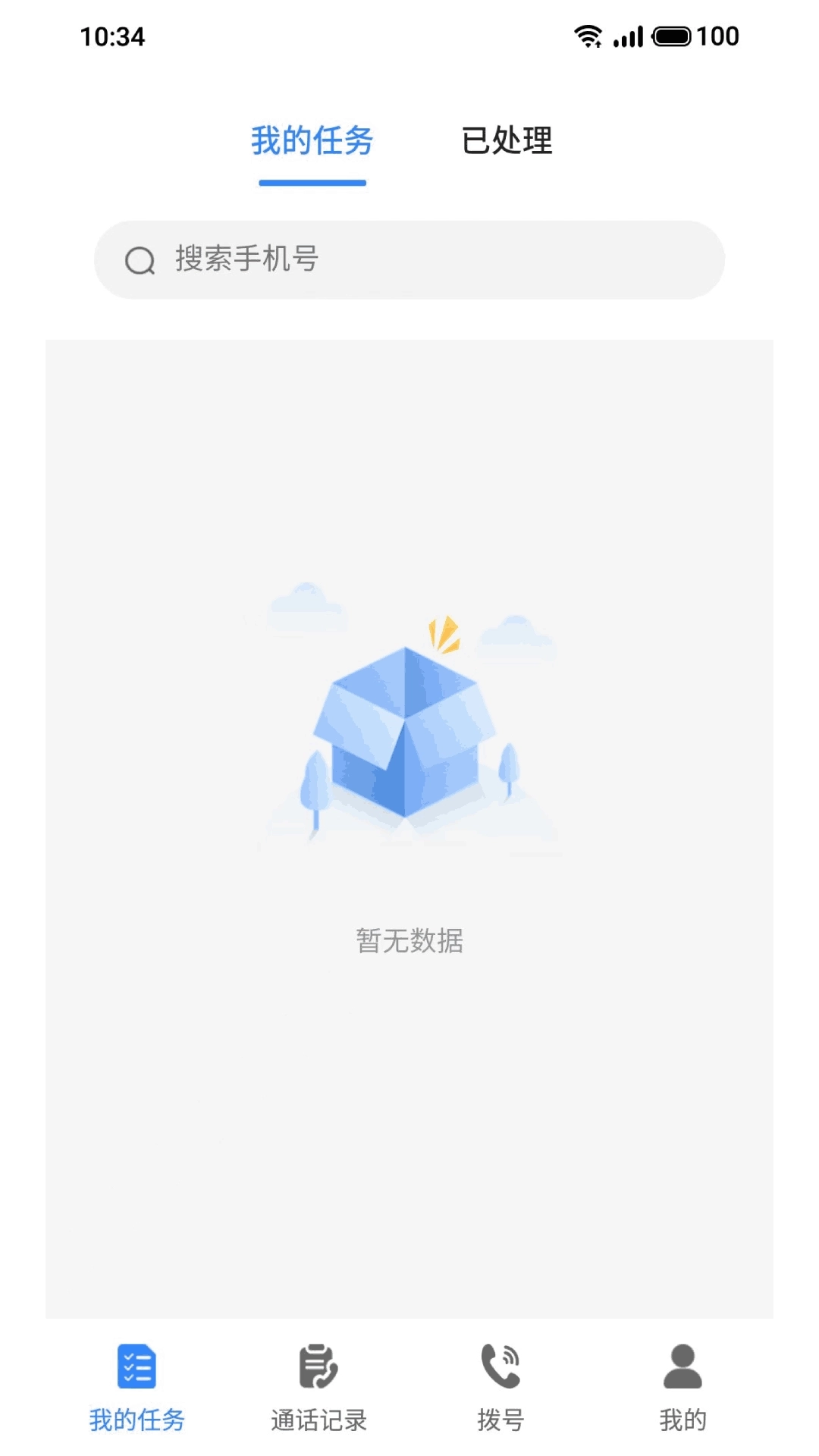Viewport: 819px width, 1456px height.
Task: Tap the 暂无数据 empty state text
Action: (x=409, y=940)
